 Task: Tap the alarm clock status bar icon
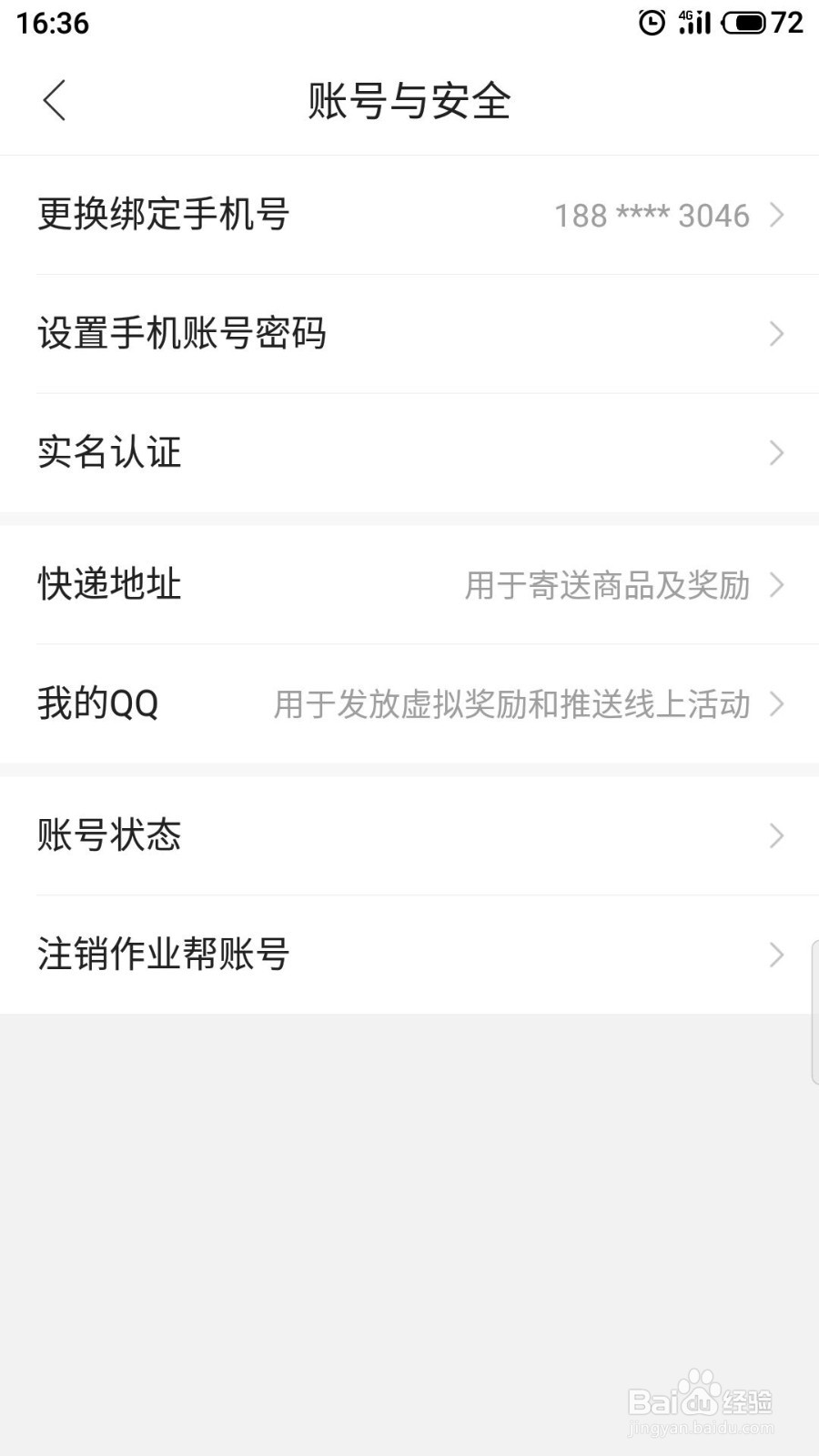(x=652, y=22)
